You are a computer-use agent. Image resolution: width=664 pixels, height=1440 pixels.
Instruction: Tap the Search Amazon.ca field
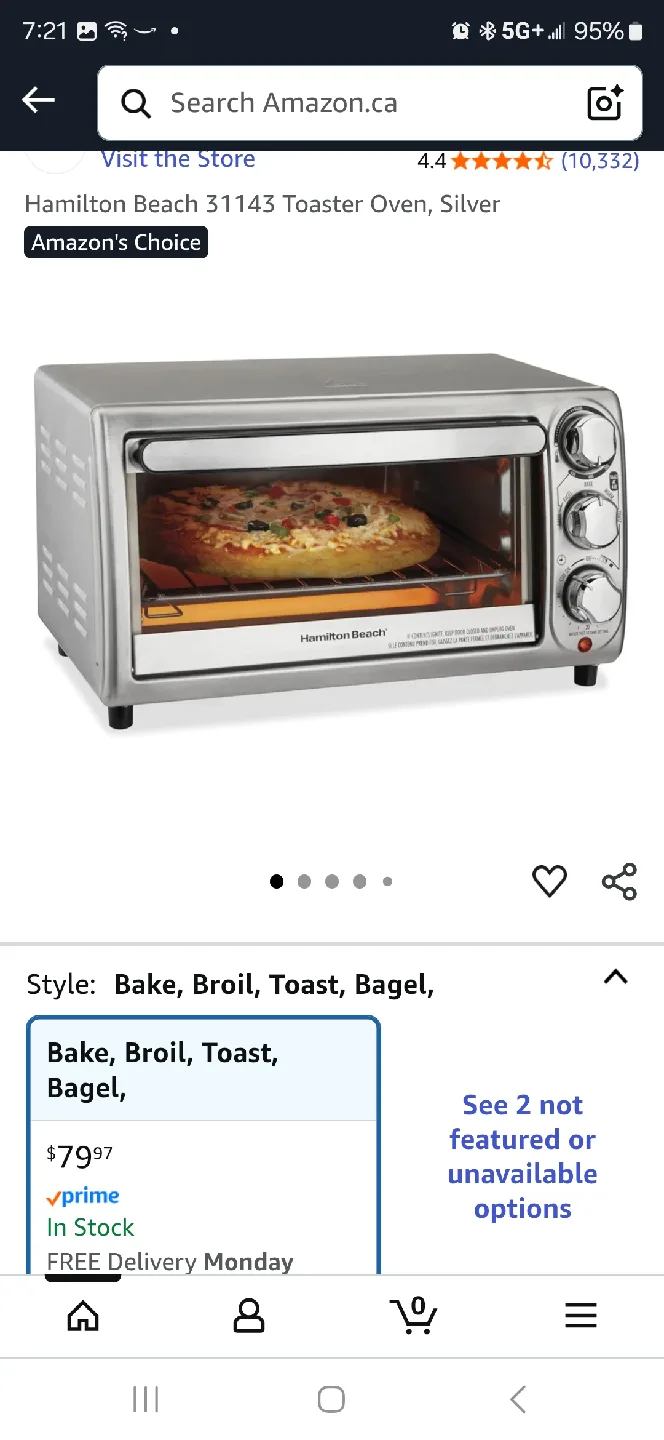pos(340,103)
